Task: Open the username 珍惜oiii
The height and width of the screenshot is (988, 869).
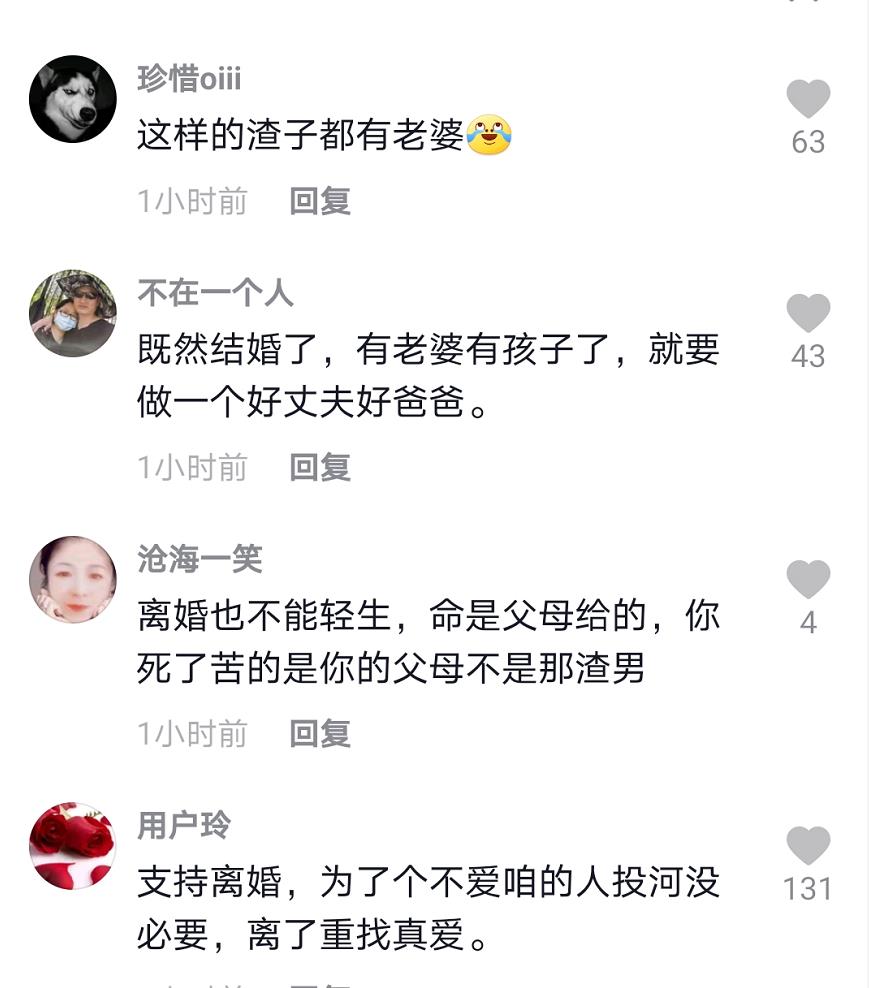Action: (x=189, y=79)
